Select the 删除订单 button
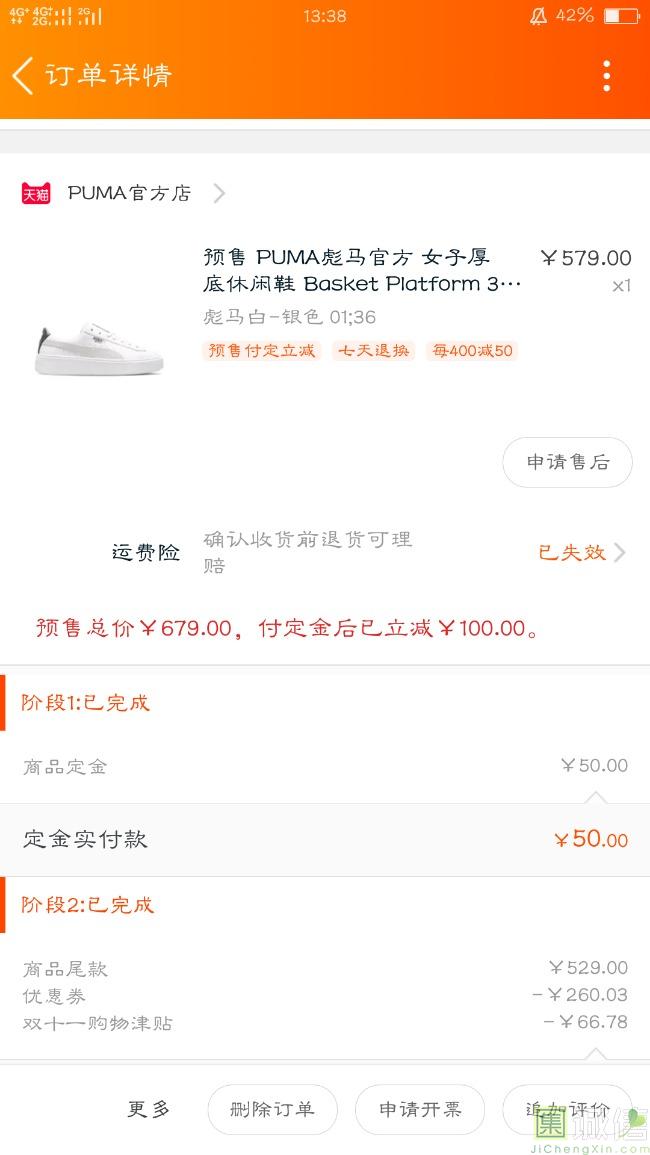Image resolution: width=650 pixels, height=1155 pixels. pyautogui.click(x=272, y=1109)
